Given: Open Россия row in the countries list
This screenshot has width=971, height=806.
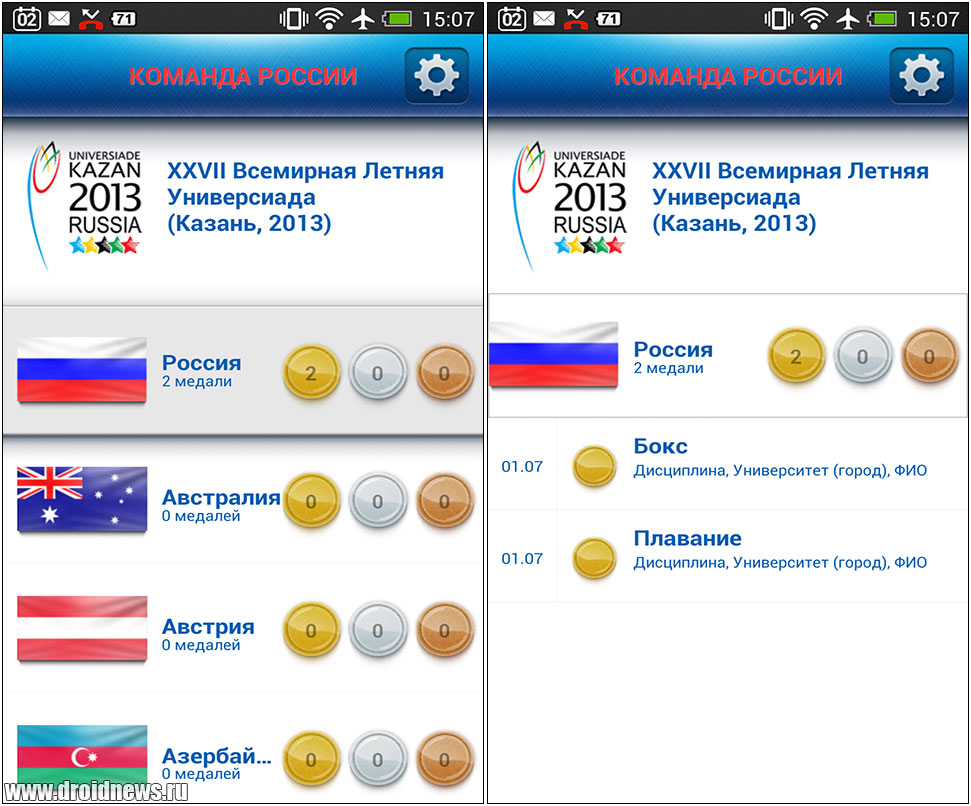Looking at the screenshot, I should click(243, 371).
